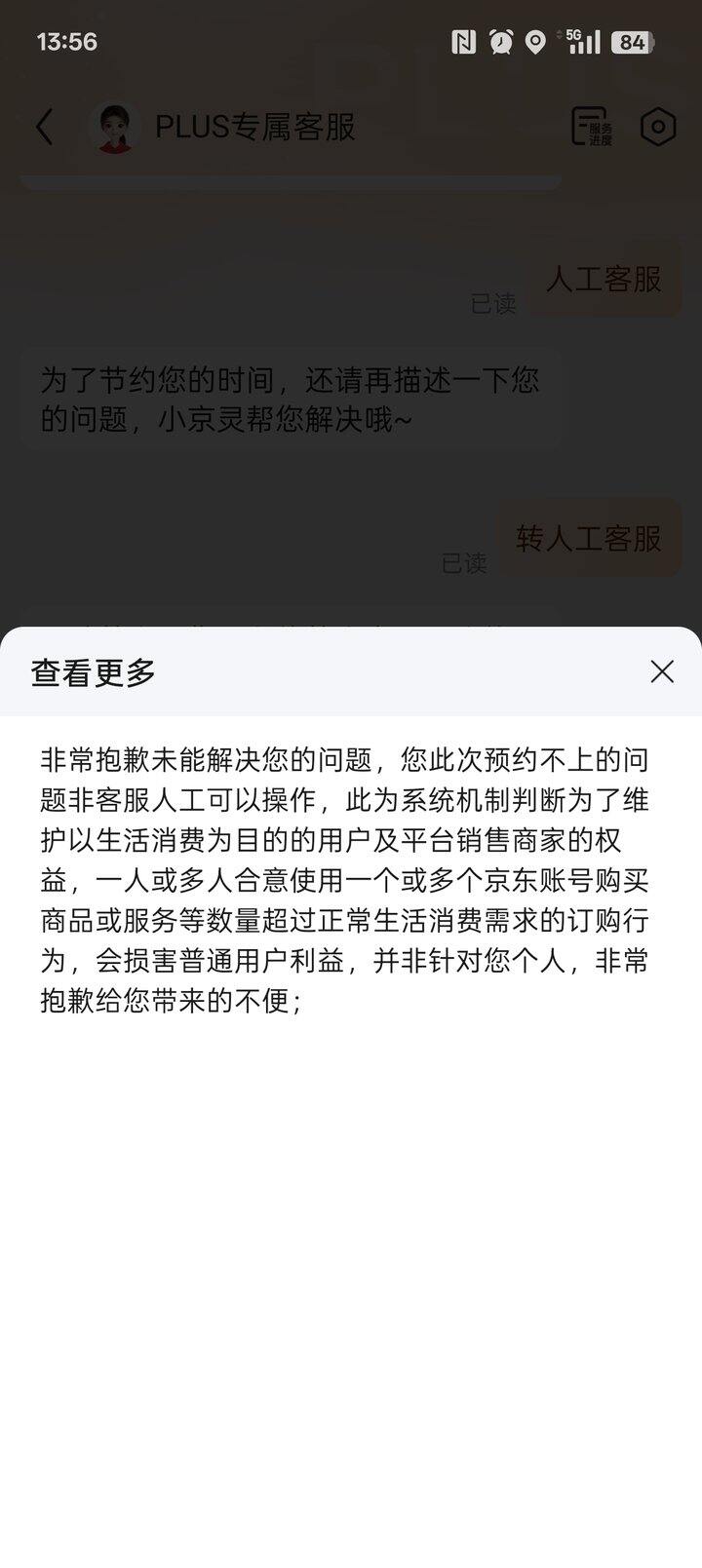The image size is (702, 1568).
Task: Tap the customer service avatar photo
Action: coord(116,127)
